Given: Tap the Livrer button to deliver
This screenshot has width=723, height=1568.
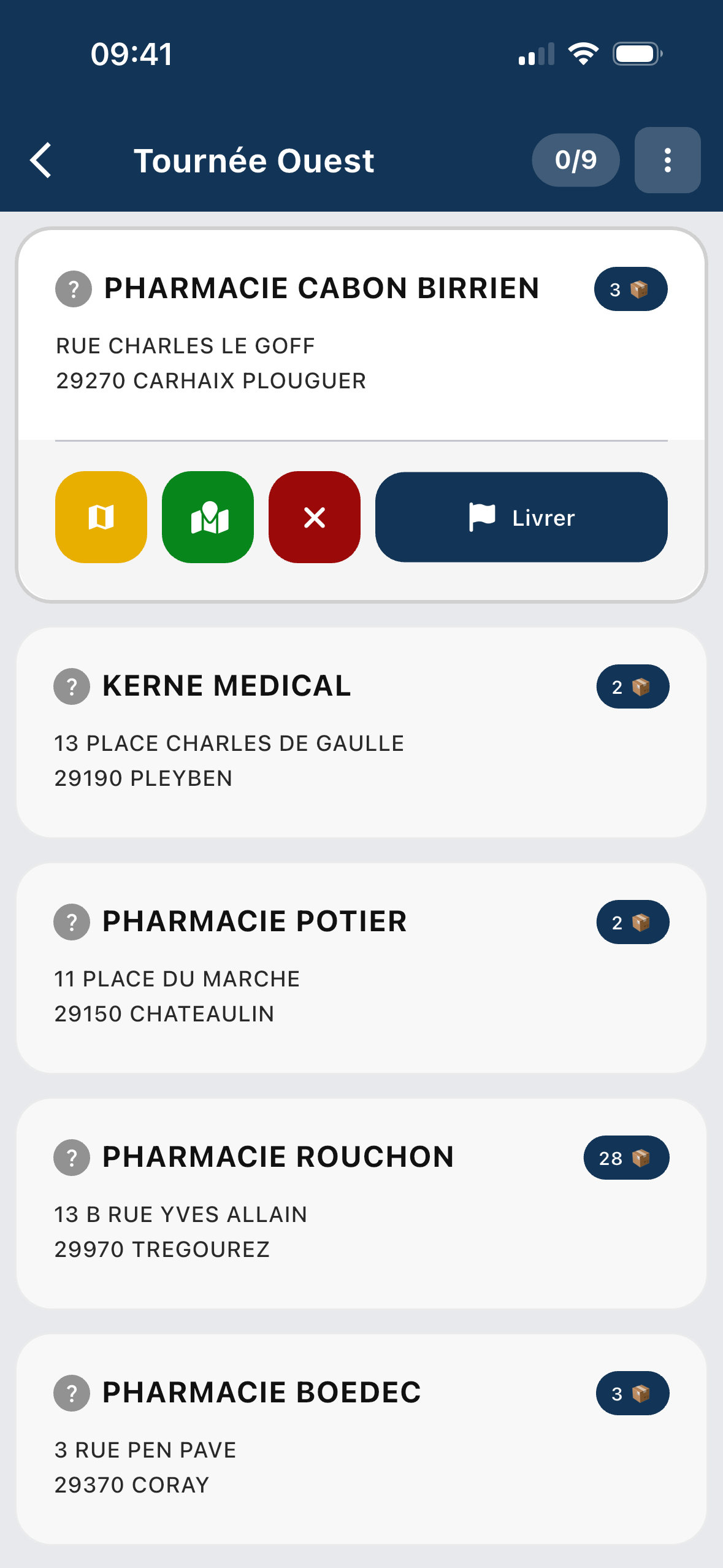Looking at the screenshot, I should click(x=522, y=517).
